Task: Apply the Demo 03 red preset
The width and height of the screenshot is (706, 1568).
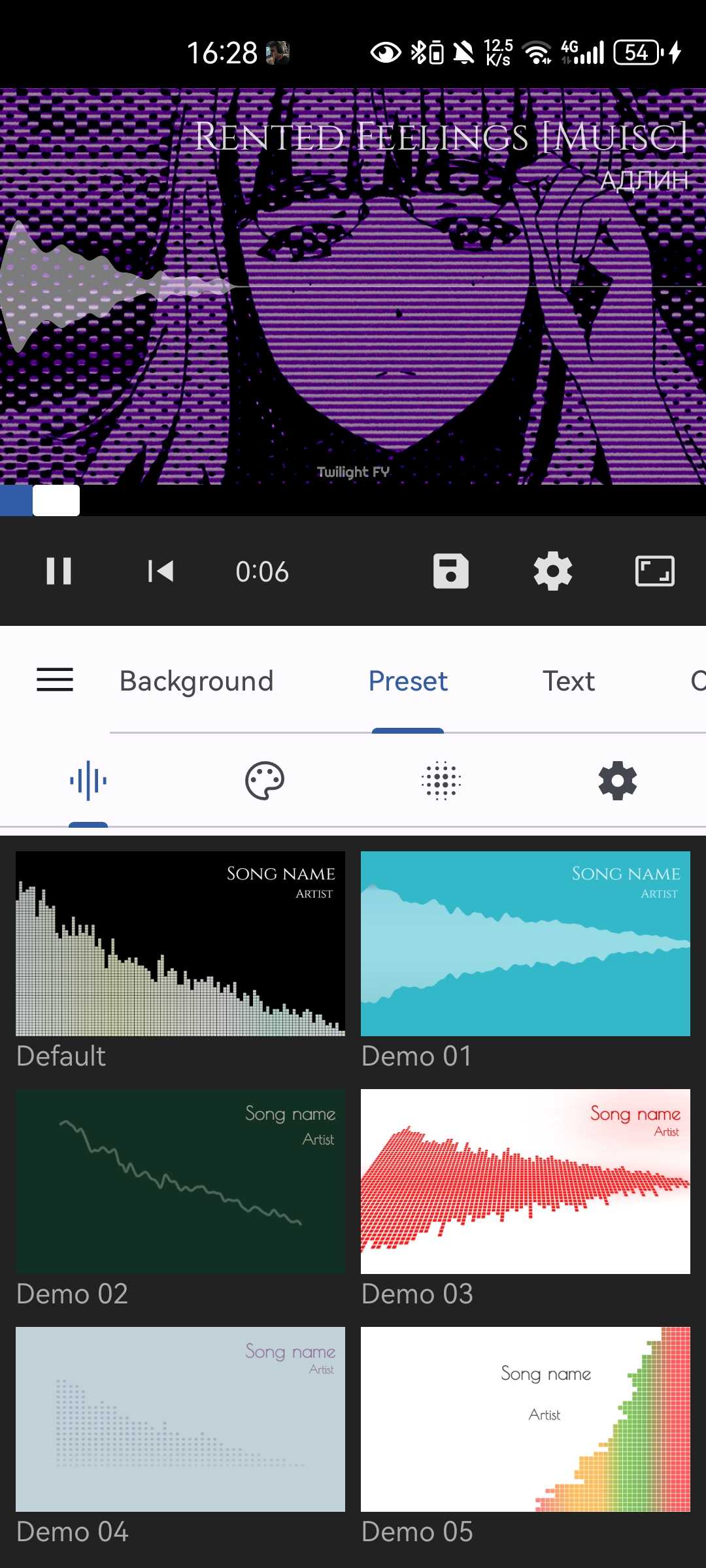Action: click(x=526, y=1181)
